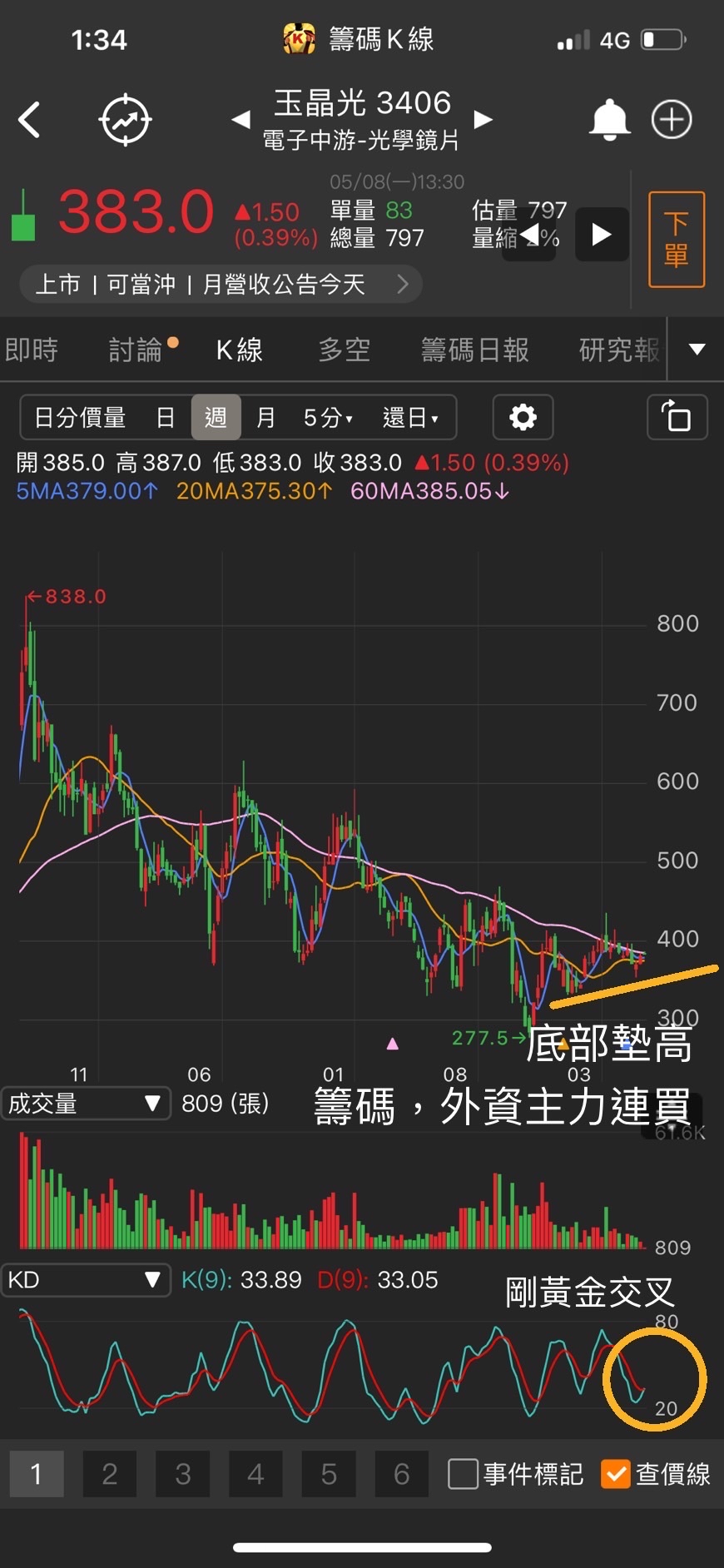Select the 月 monthly chart period
Screen dimensions: 724x1568
click(265, 417)
